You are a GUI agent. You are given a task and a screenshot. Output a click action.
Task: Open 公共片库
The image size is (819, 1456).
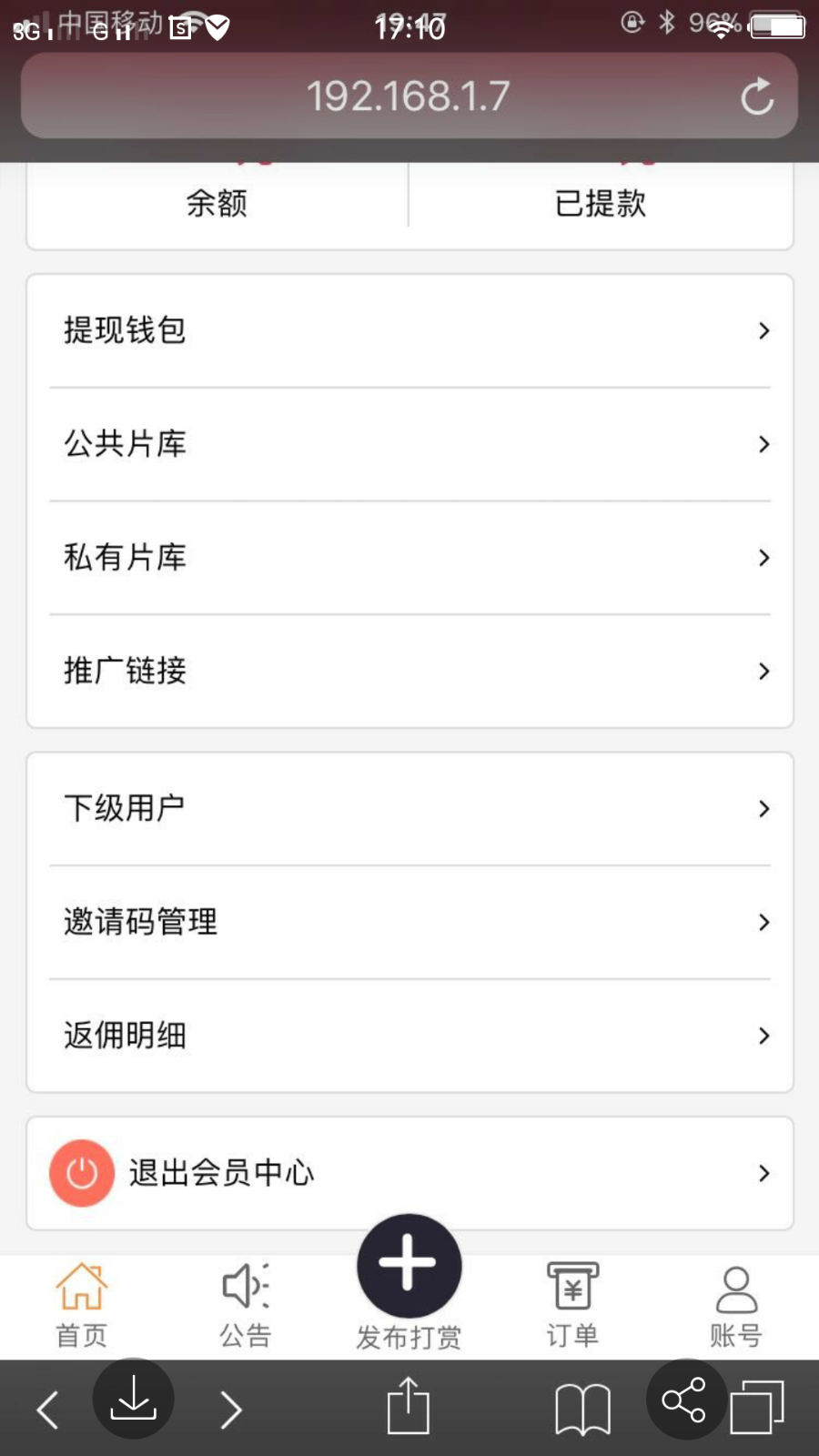[x=409, y=444]
